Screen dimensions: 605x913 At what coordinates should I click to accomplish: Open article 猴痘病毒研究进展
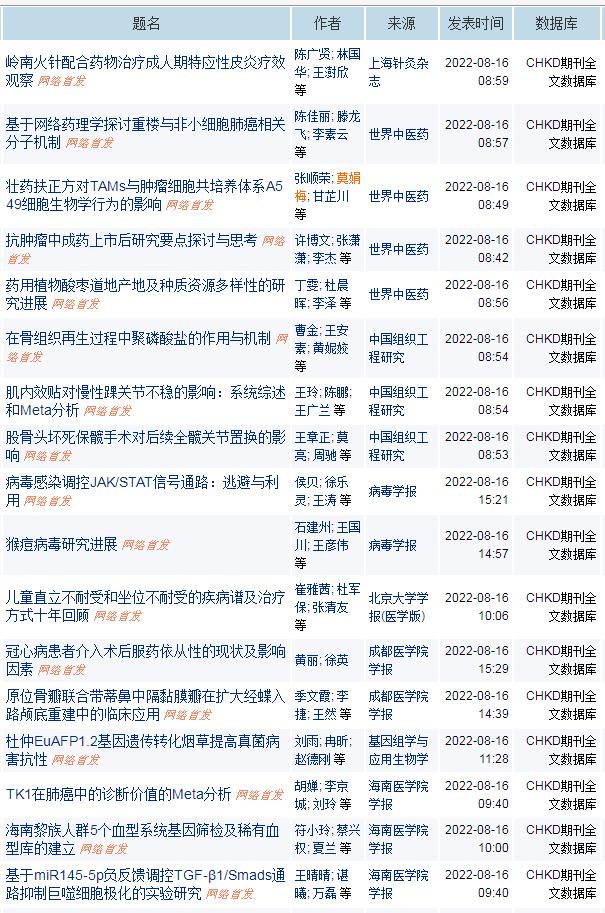pos(61,544)
